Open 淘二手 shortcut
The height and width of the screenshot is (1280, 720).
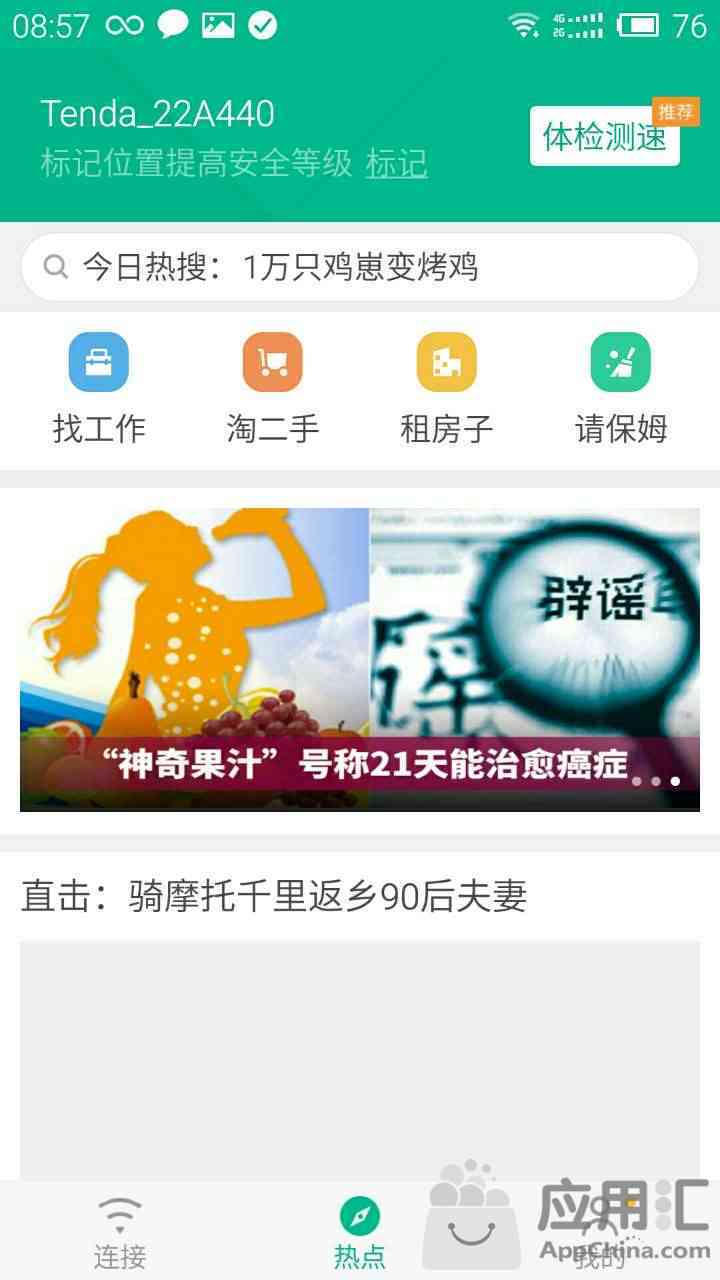pos(273,389)
